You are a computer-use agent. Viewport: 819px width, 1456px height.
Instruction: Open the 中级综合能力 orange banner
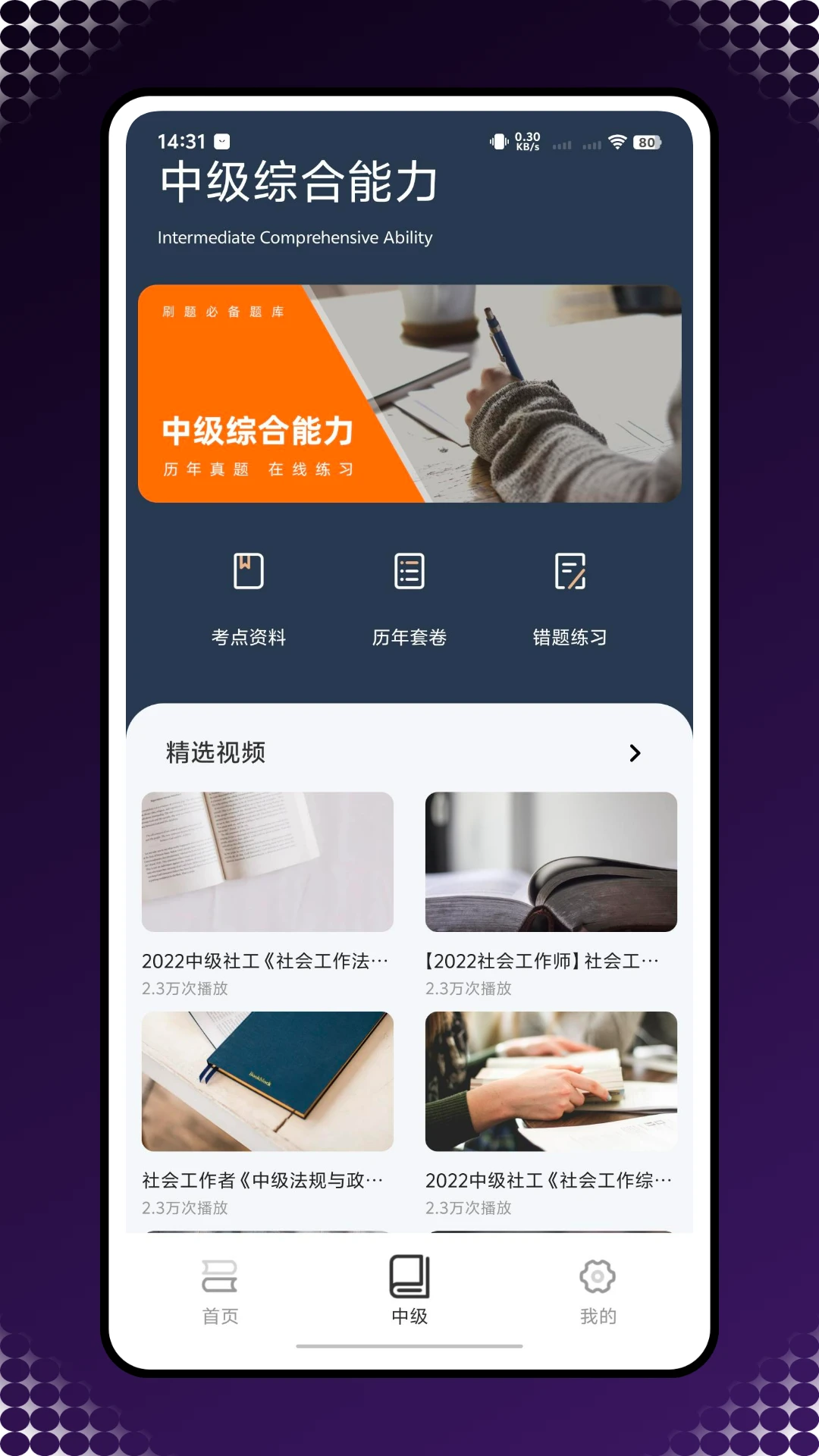click(409, 393)
